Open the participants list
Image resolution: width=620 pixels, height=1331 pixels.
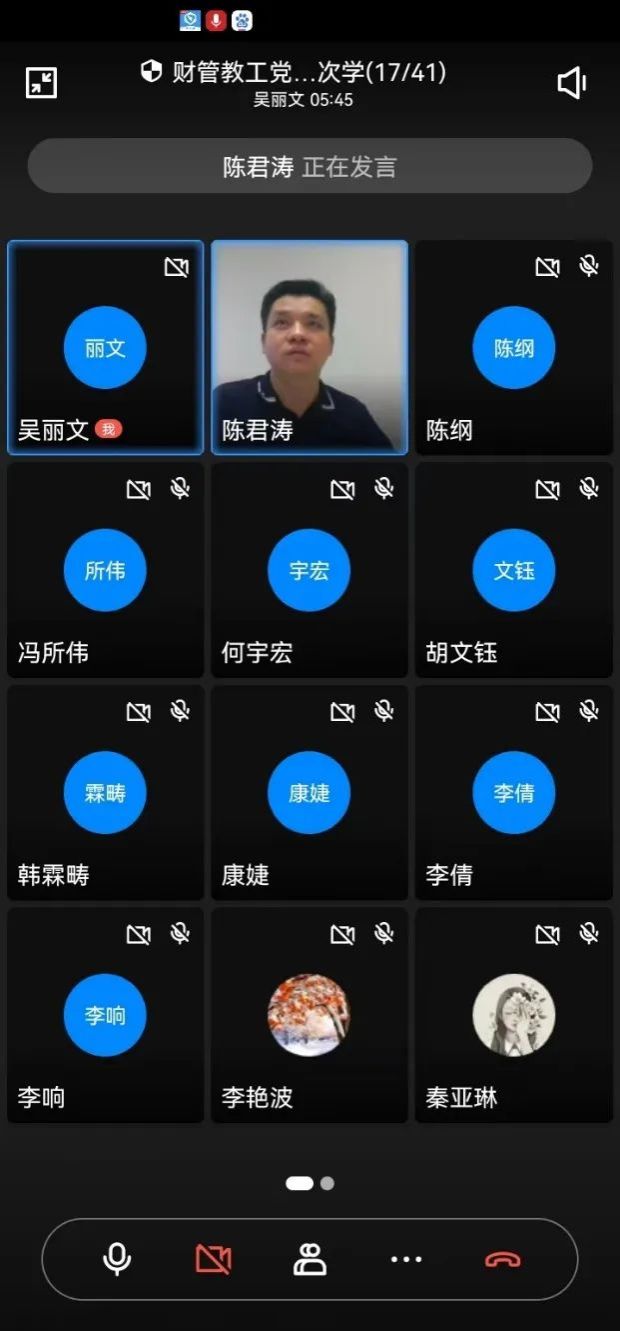310,1259
